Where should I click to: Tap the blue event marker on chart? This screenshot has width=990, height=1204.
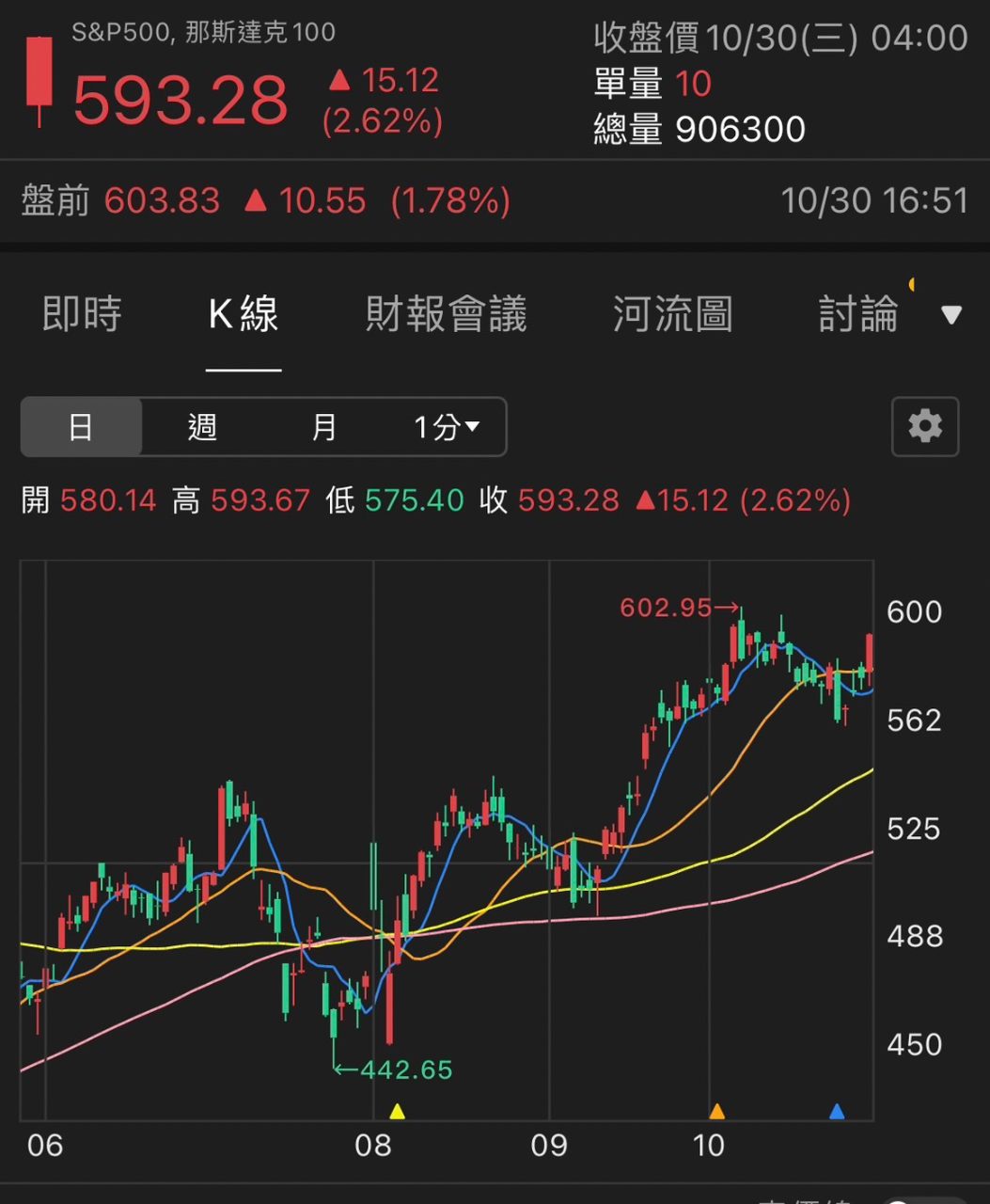pyautogui.click(x=837, y=1112)
